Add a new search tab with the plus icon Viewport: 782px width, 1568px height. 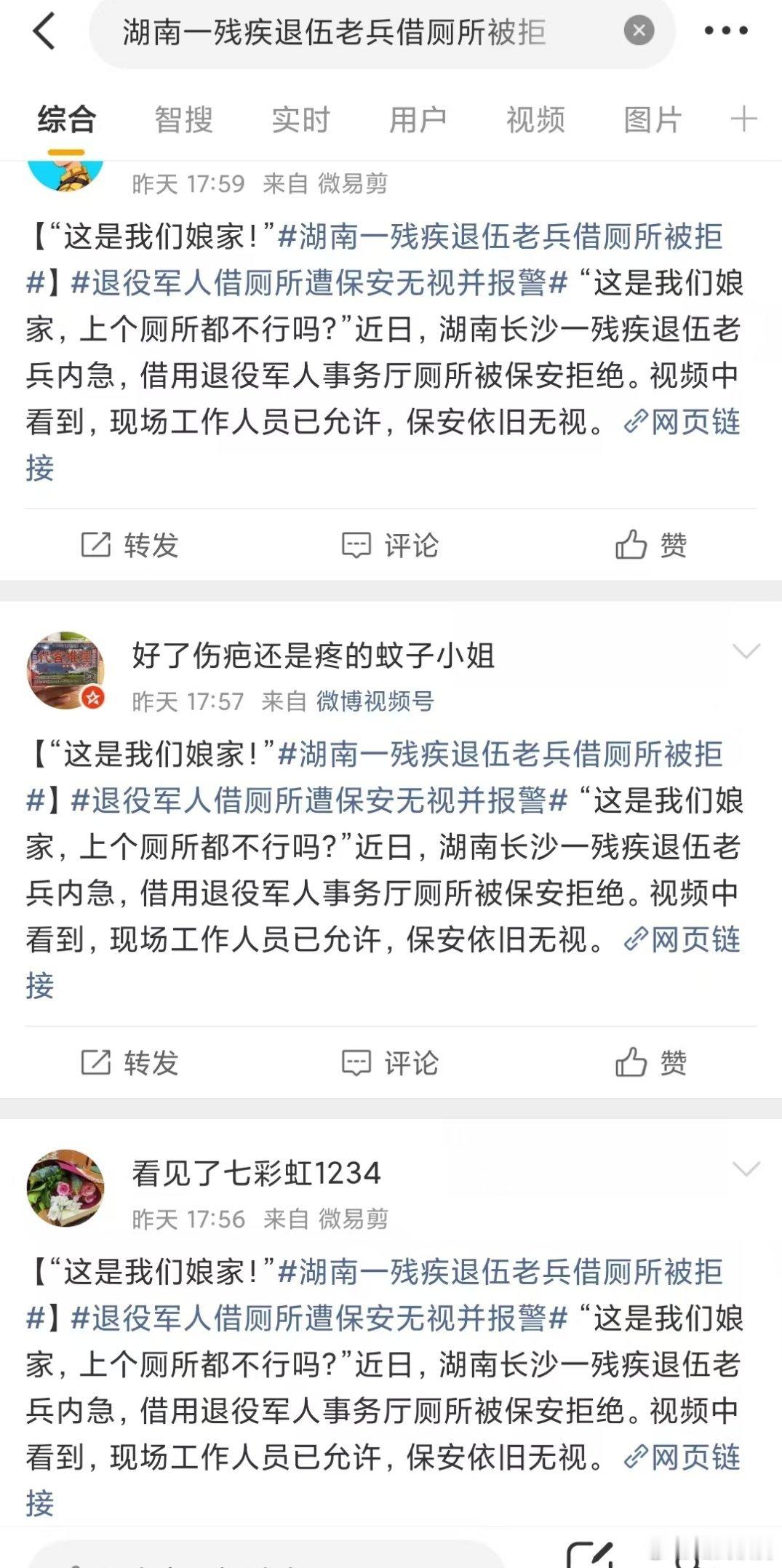tap(743, 119)
